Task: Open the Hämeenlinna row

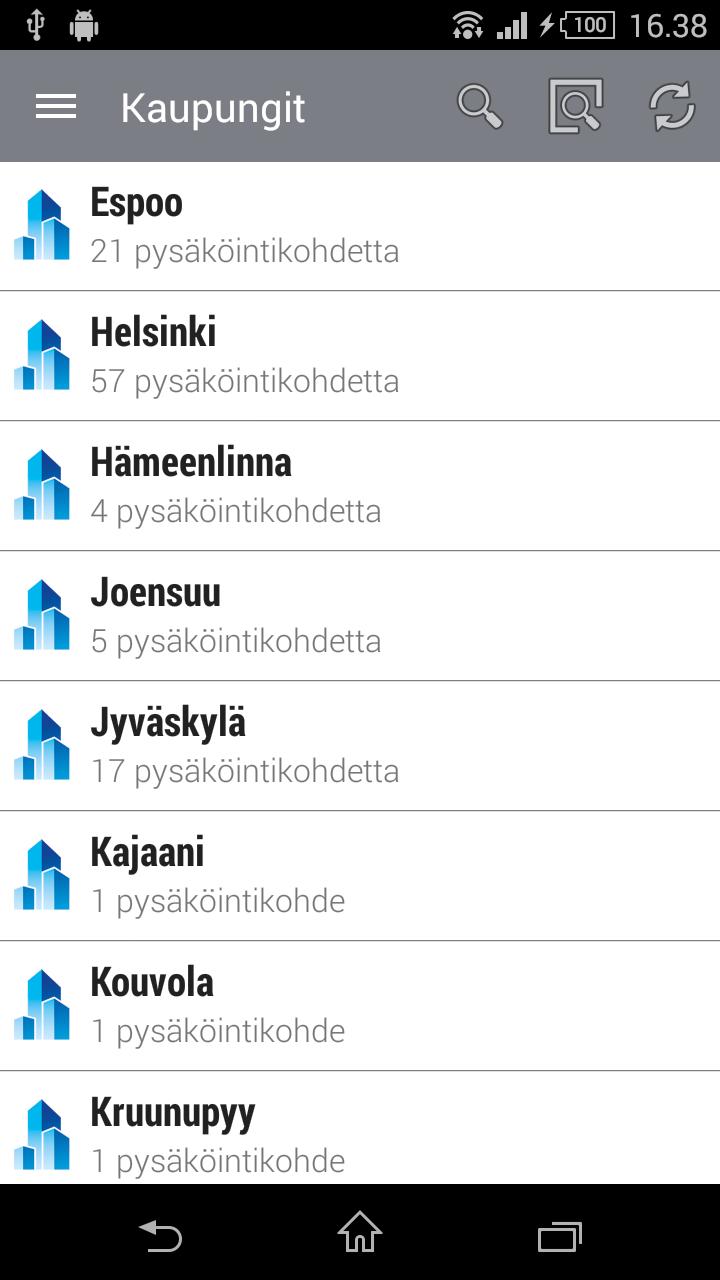Action: tap(360, 486)
